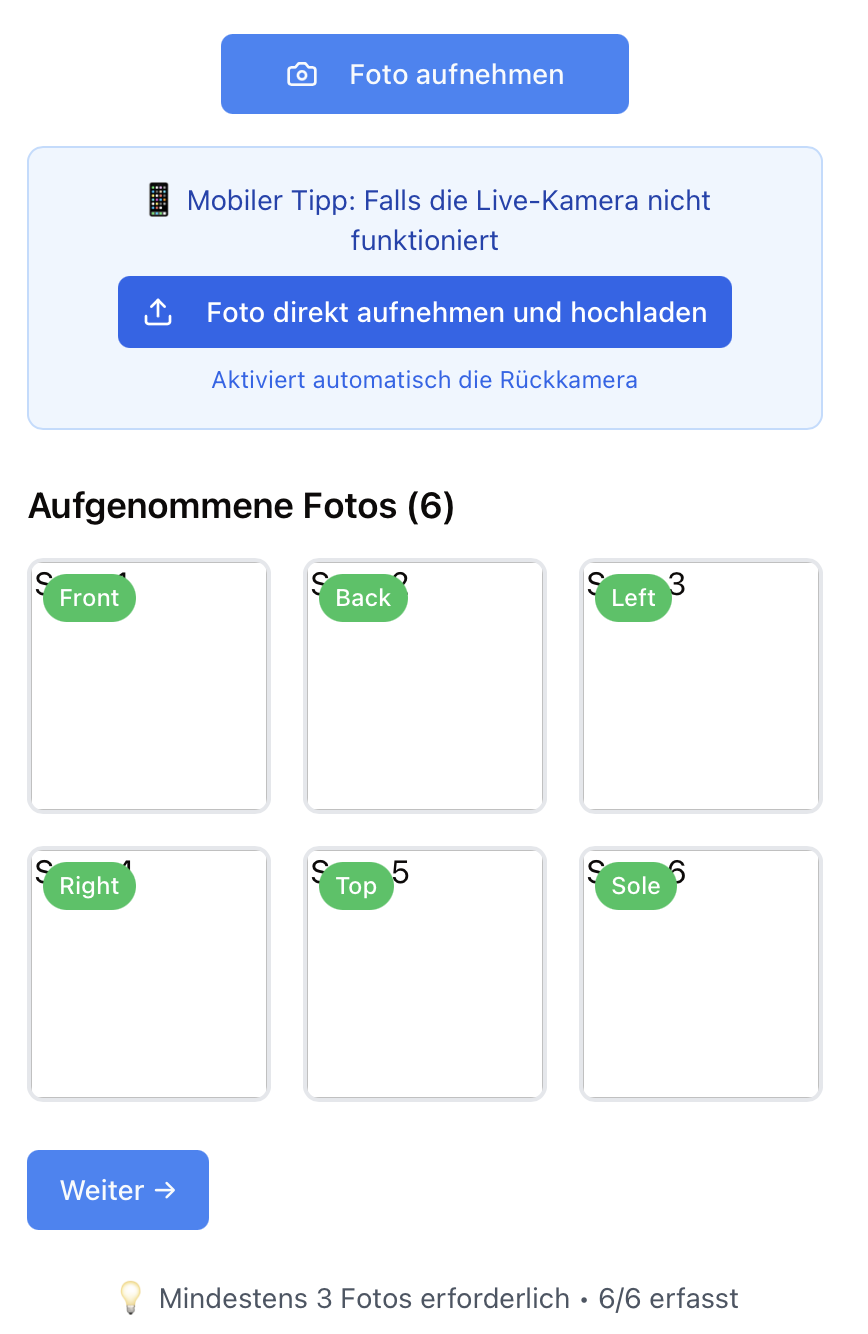The height and width of the screenshot is (1334, 868).
Task: Tap the Foto aufnehmen button
Action: click(424, 74)
